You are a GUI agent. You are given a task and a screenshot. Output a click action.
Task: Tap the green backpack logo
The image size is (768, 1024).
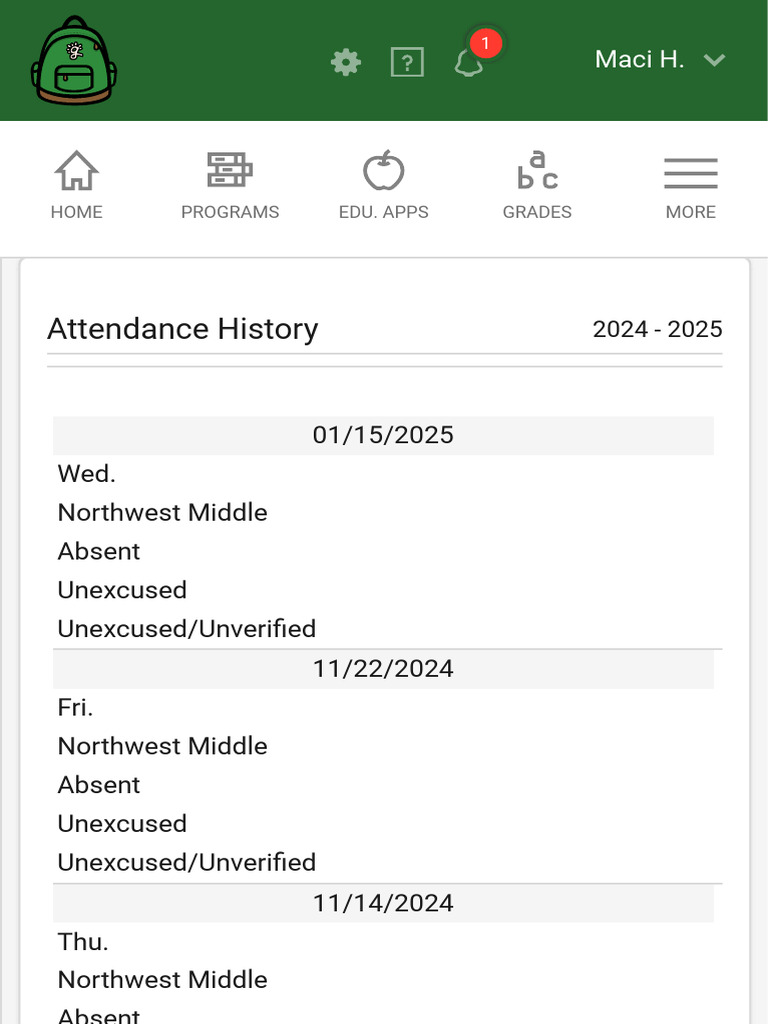click(x=74, y=60)
